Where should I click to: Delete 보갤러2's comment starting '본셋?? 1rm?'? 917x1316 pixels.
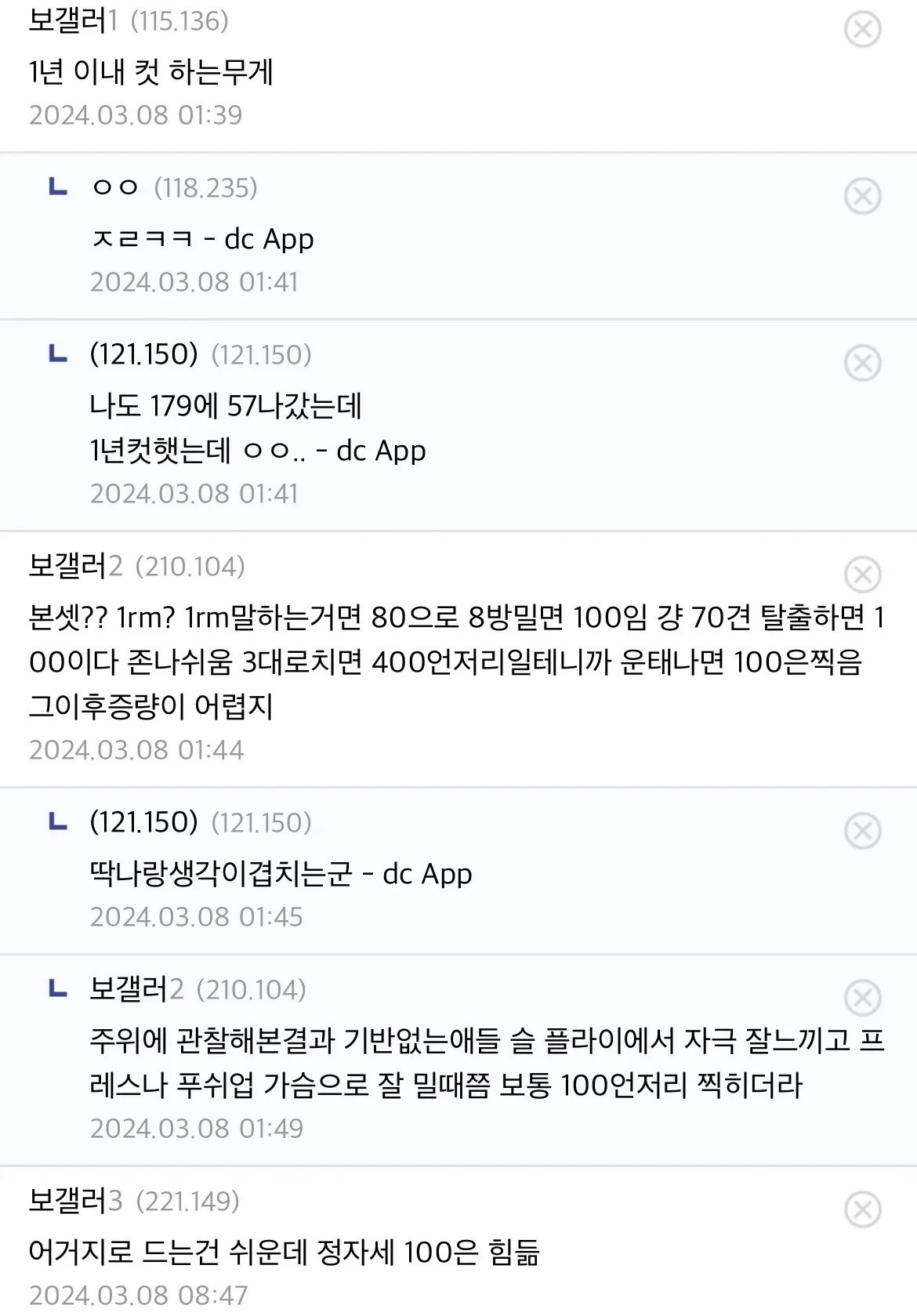863,575
